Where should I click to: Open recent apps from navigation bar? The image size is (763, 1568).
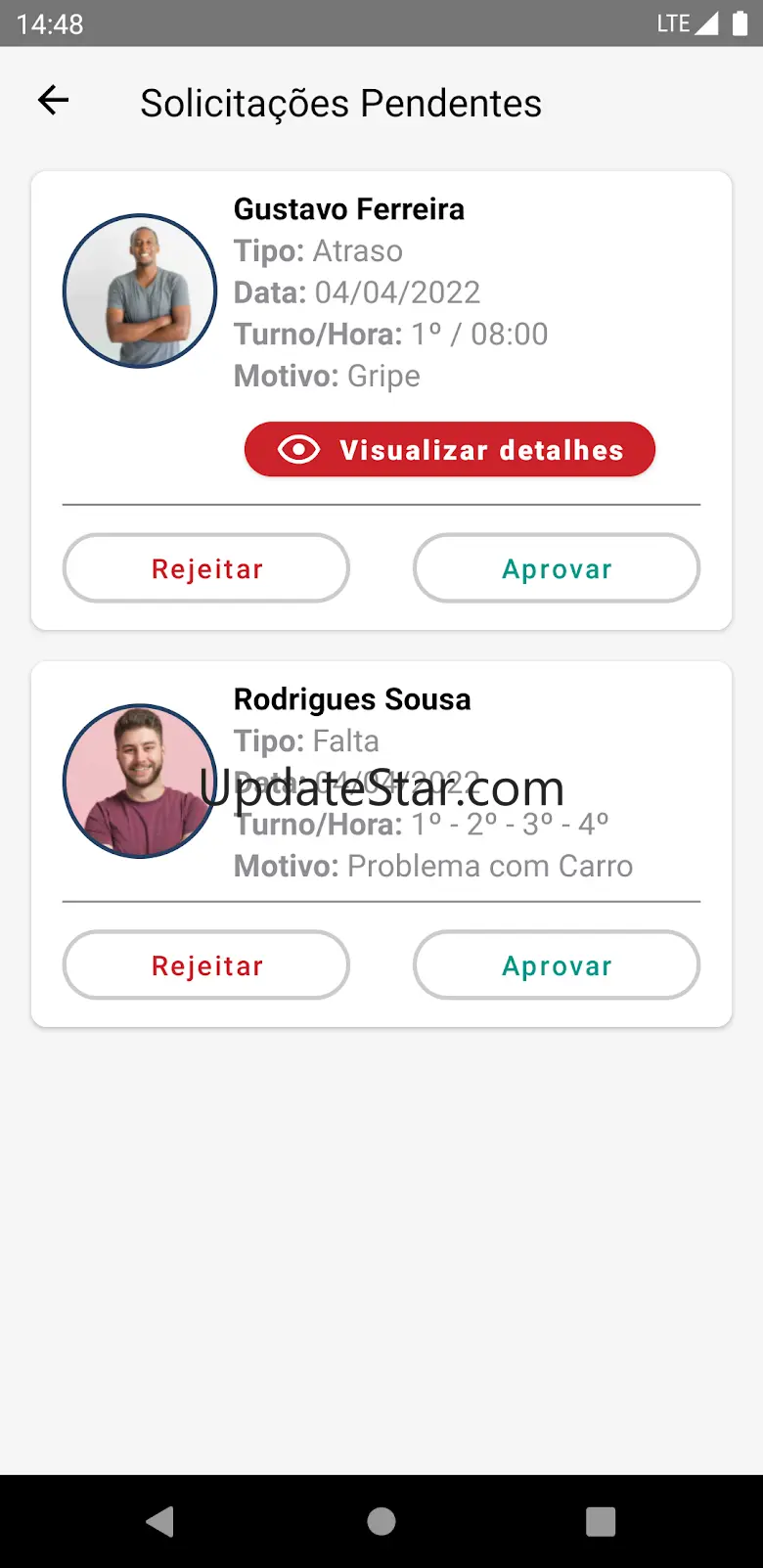(x=600, y=1521)
